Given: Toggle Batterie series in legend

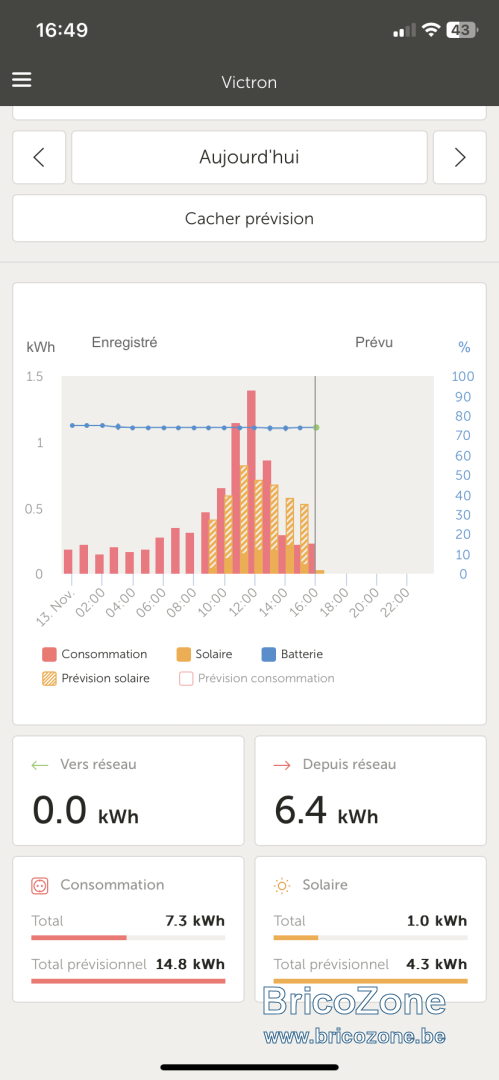Looking at the screenshot, I should pos(292,654).
